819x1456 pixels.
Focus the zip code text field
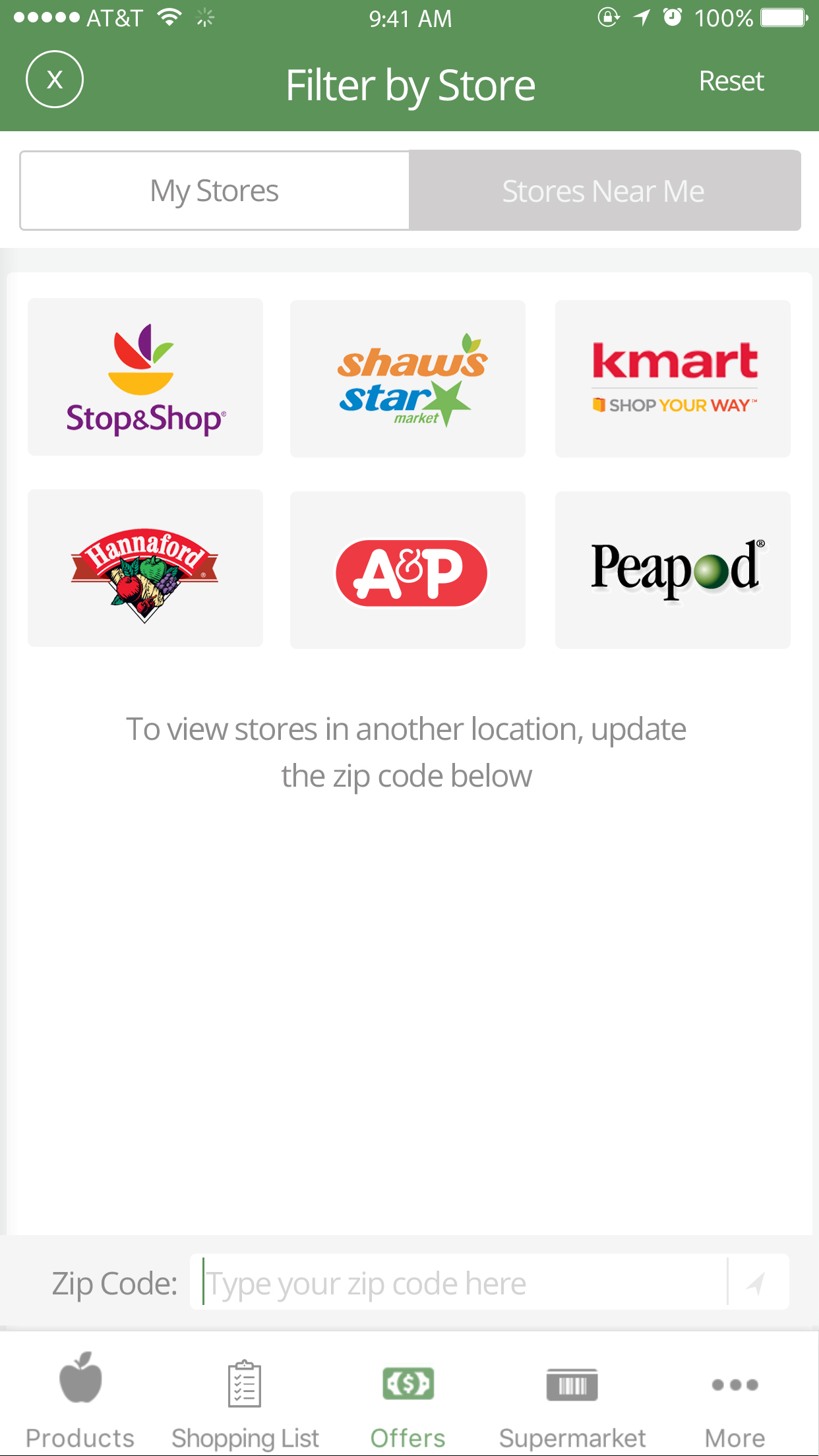pos(462,1283)
